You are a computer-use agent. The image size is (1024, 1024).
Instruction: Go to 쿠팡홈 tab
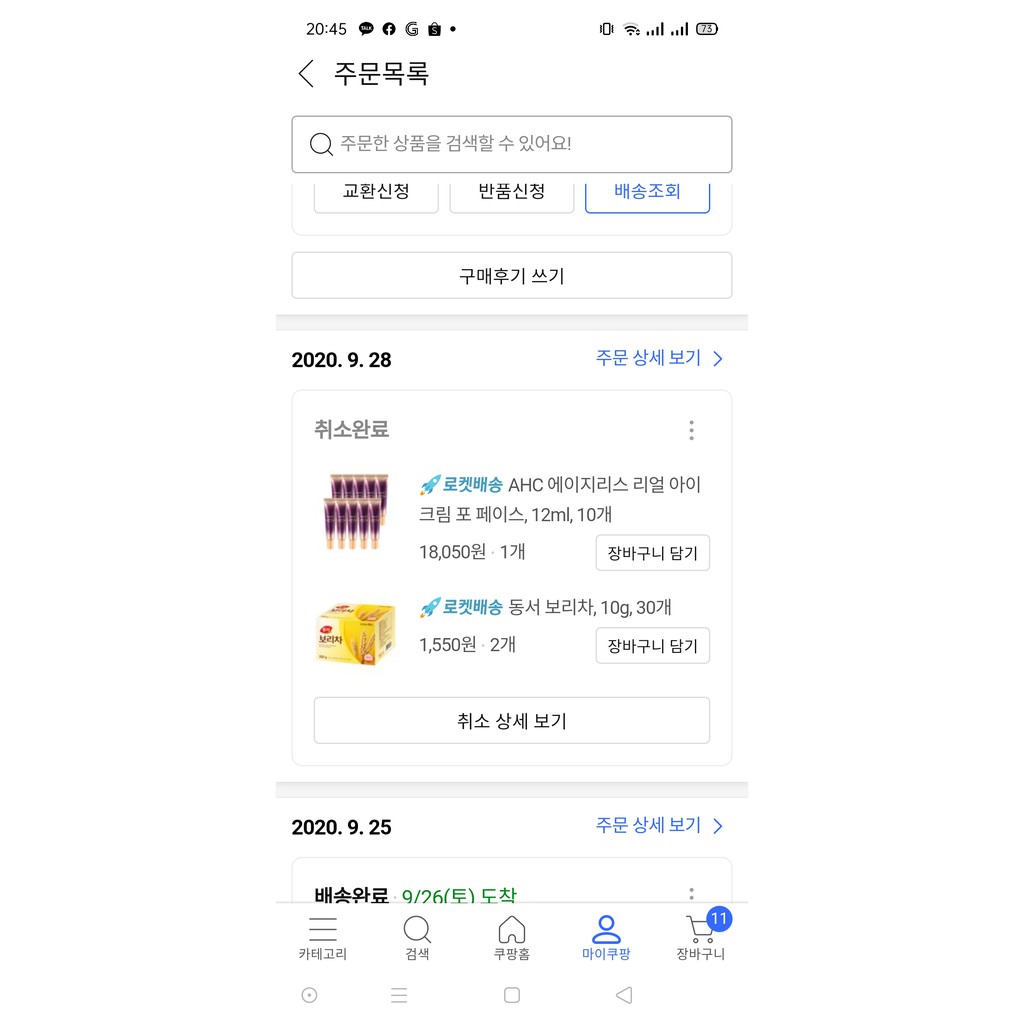[x=511, y=938]
